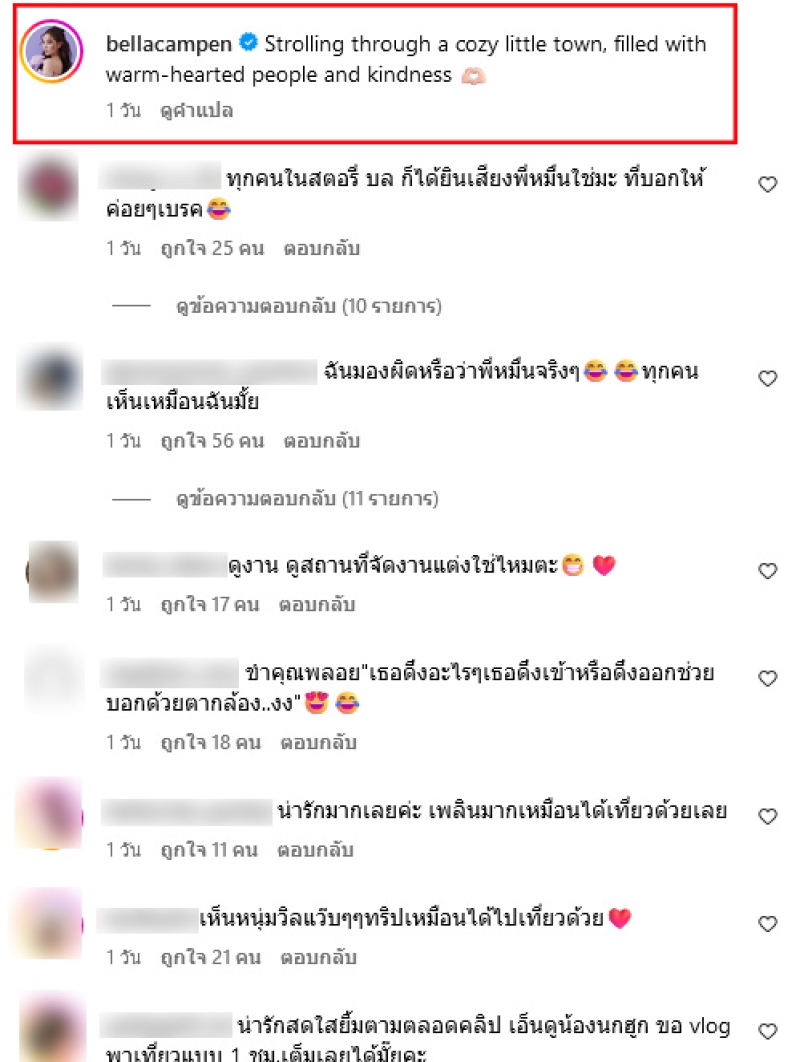
Task: Open bellacampen's profile picture
Action: coord(49,53)
